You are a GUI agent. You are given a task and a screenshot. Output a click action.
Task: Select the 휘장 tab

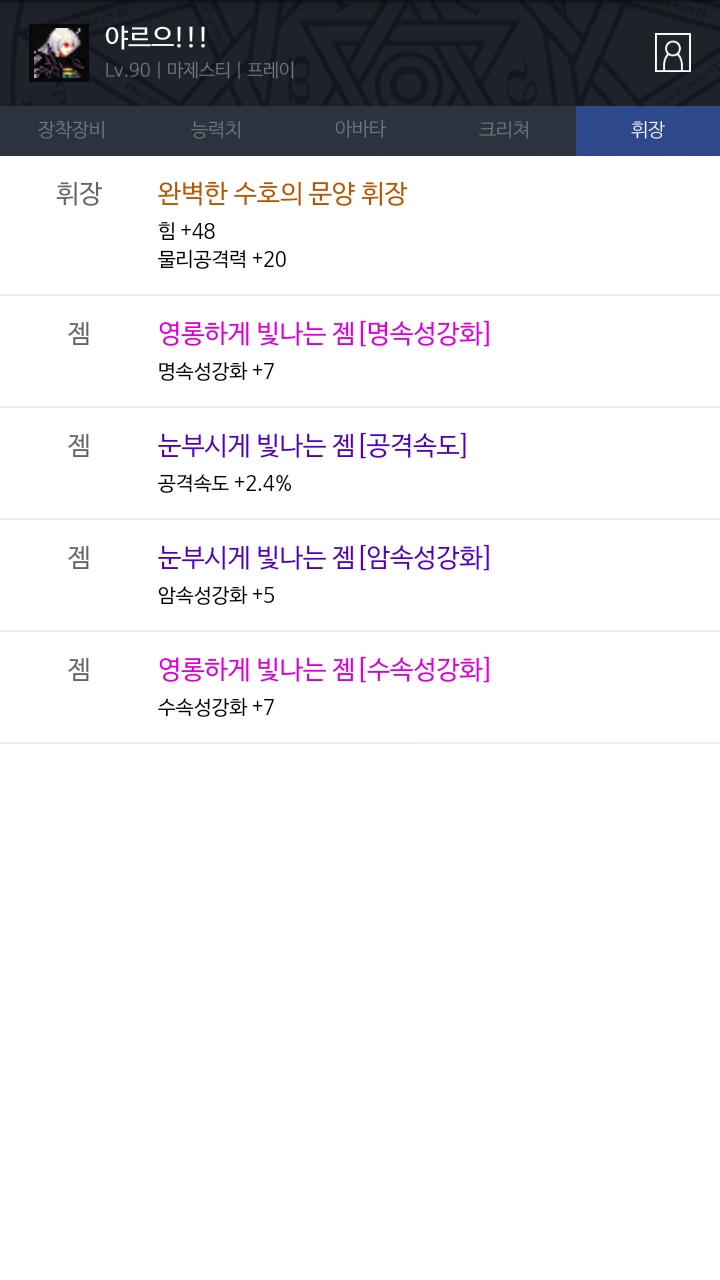point(648,130)
